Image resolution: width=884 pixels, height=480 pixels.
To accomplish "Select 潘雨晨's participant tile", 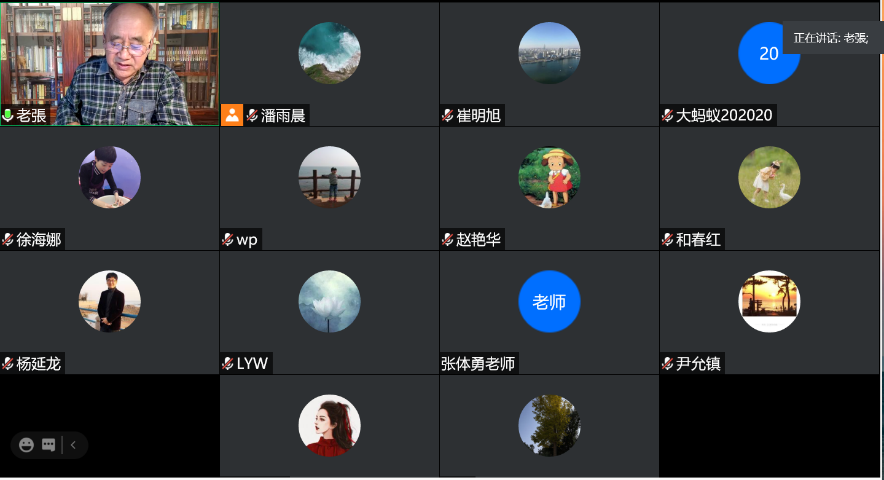I will pos(329,63).
